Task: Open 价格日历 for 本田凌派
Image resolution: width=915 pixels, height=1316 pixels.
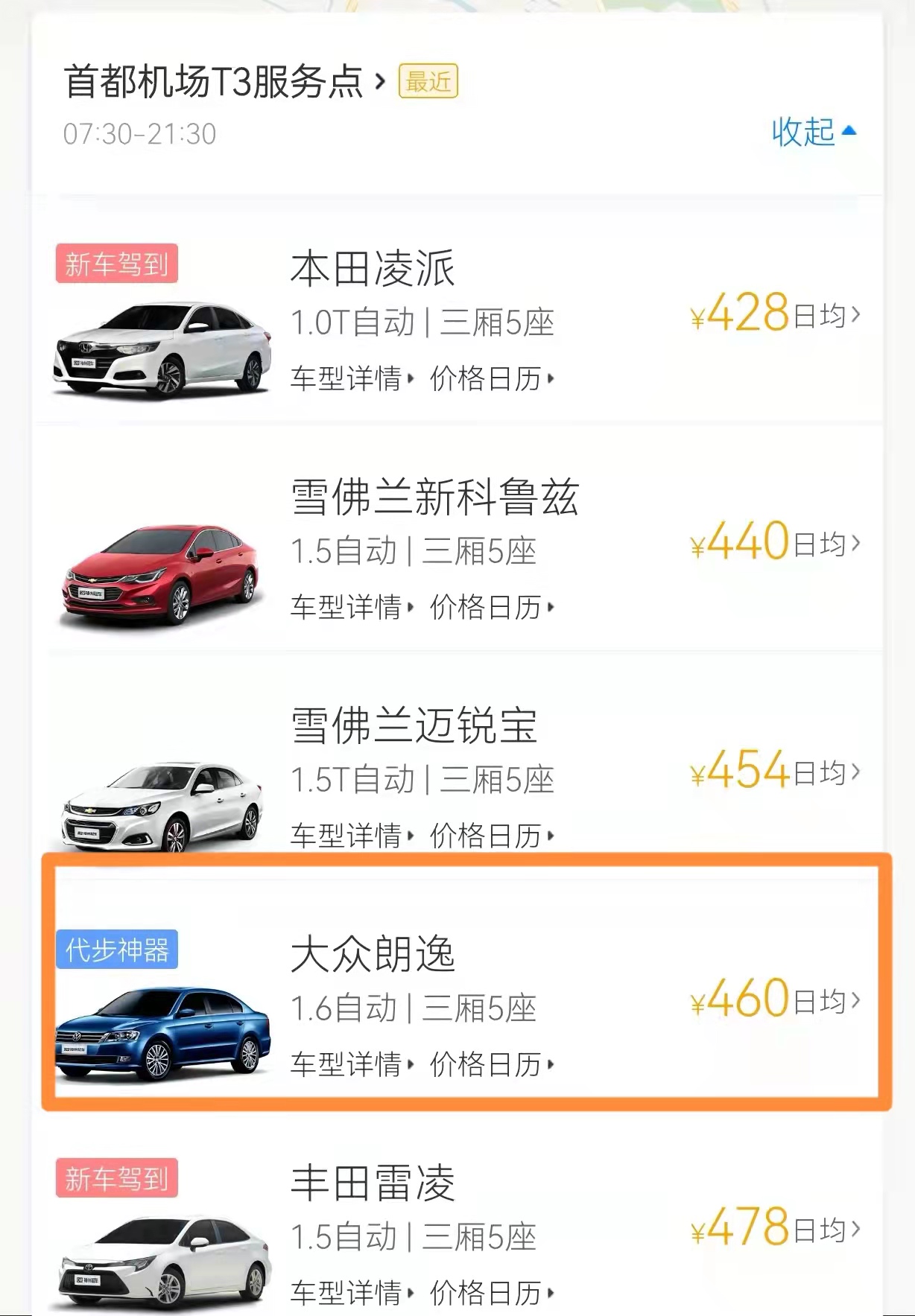Action: click(492, 379)
